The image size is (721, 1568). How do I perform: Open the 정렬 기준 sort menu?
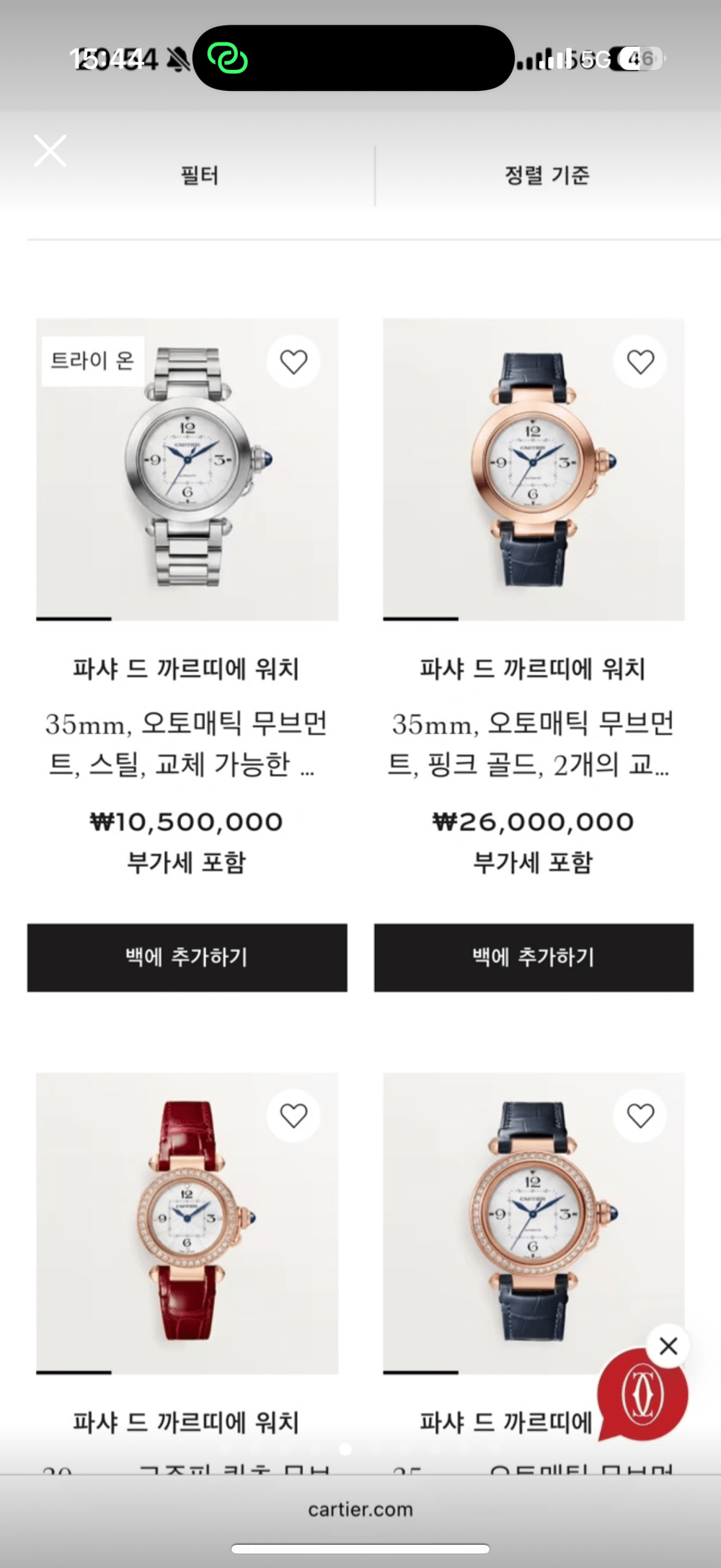(x=547, y=175)
